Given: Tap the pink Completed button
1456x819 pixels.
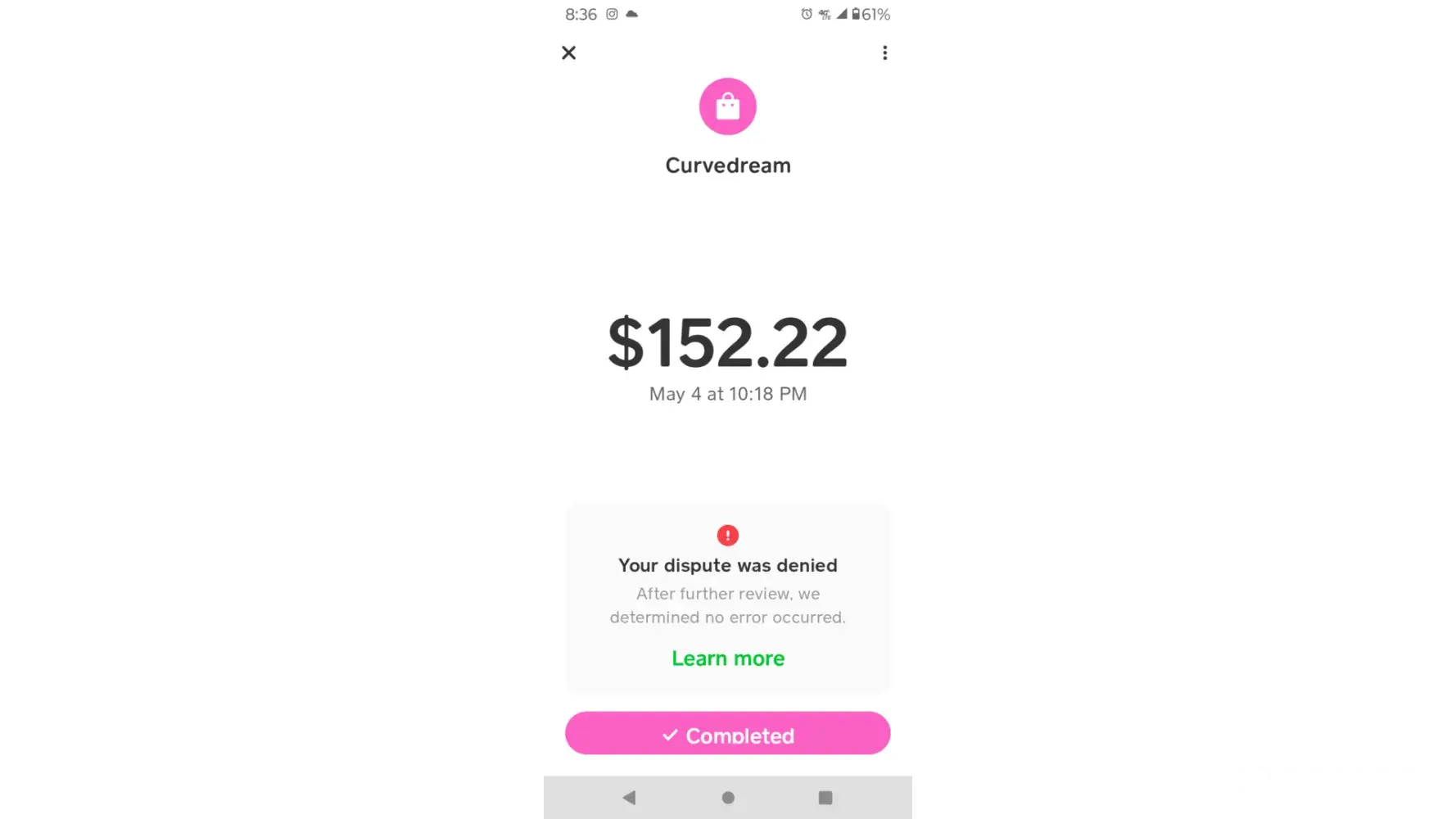Looking at the screenshot, I should point(727,734).
